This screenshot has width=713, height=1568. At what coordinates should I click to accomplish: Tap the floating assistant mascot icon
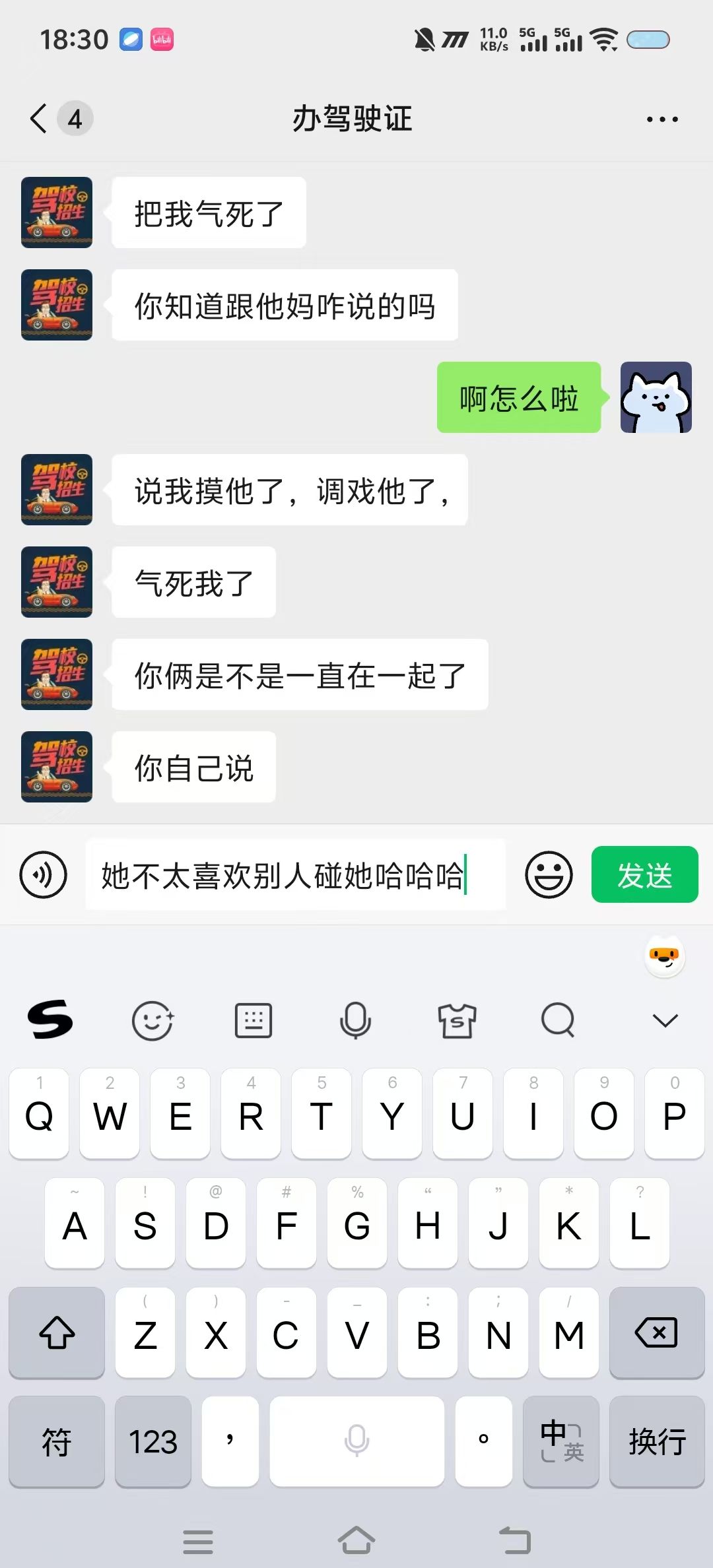(664, 956)
